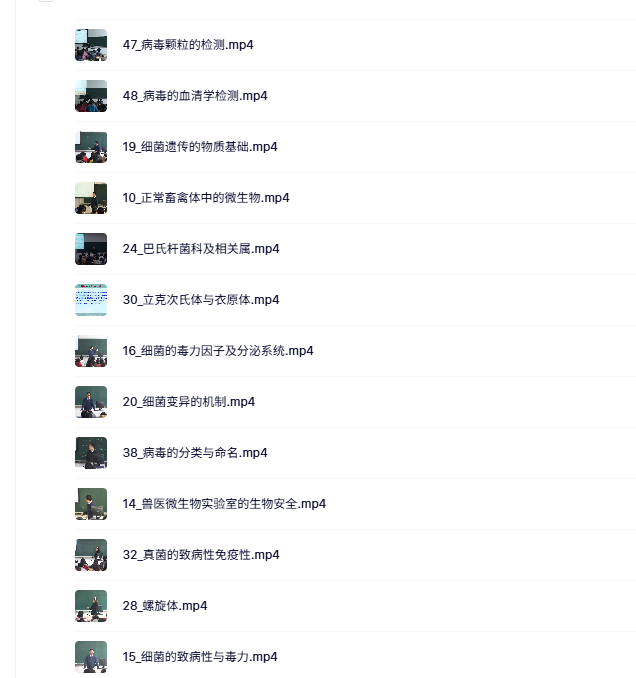The image size is (636, 678).
Task: Open 14_兽医微生物实验室的生物安全.mp4
Action: click(223, 504)
